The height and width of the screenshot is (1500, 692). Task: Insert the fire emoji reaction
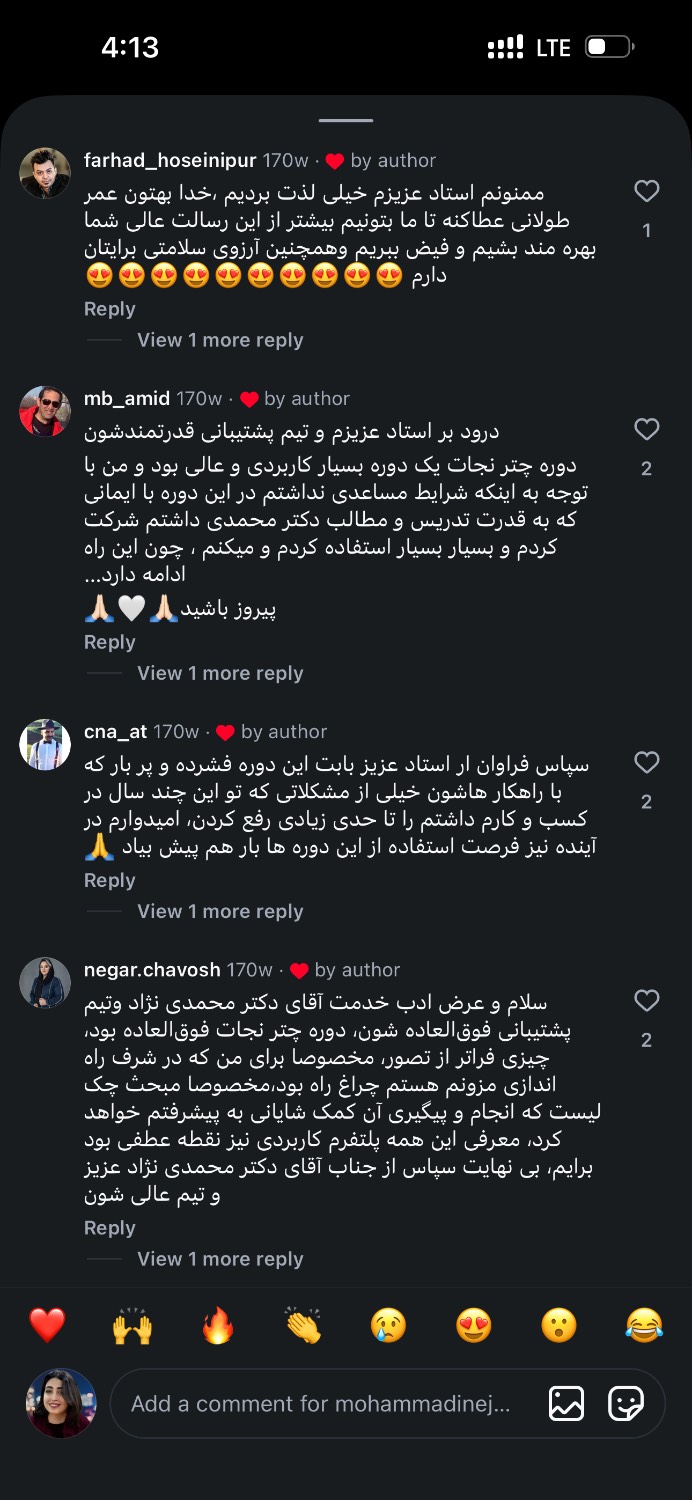click(x=218, y=1326)
